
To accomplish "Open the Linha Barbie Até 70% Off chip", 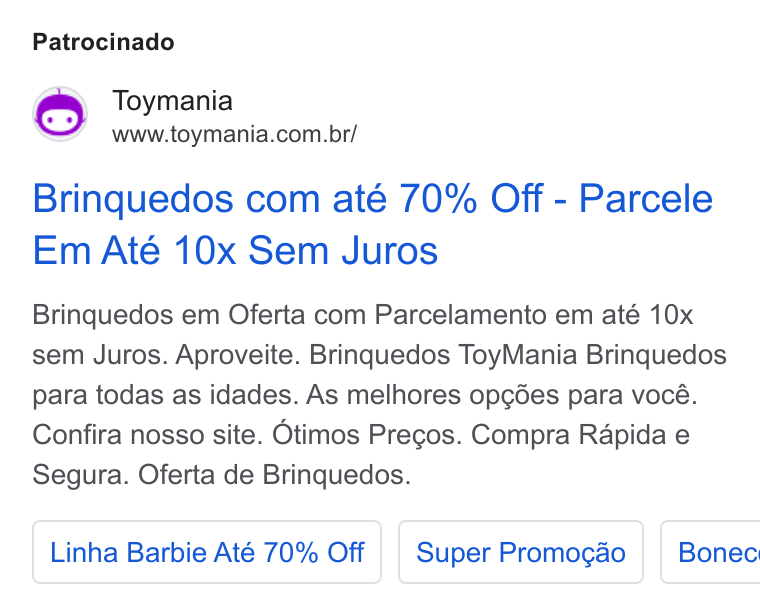I will tap(207, 552).
